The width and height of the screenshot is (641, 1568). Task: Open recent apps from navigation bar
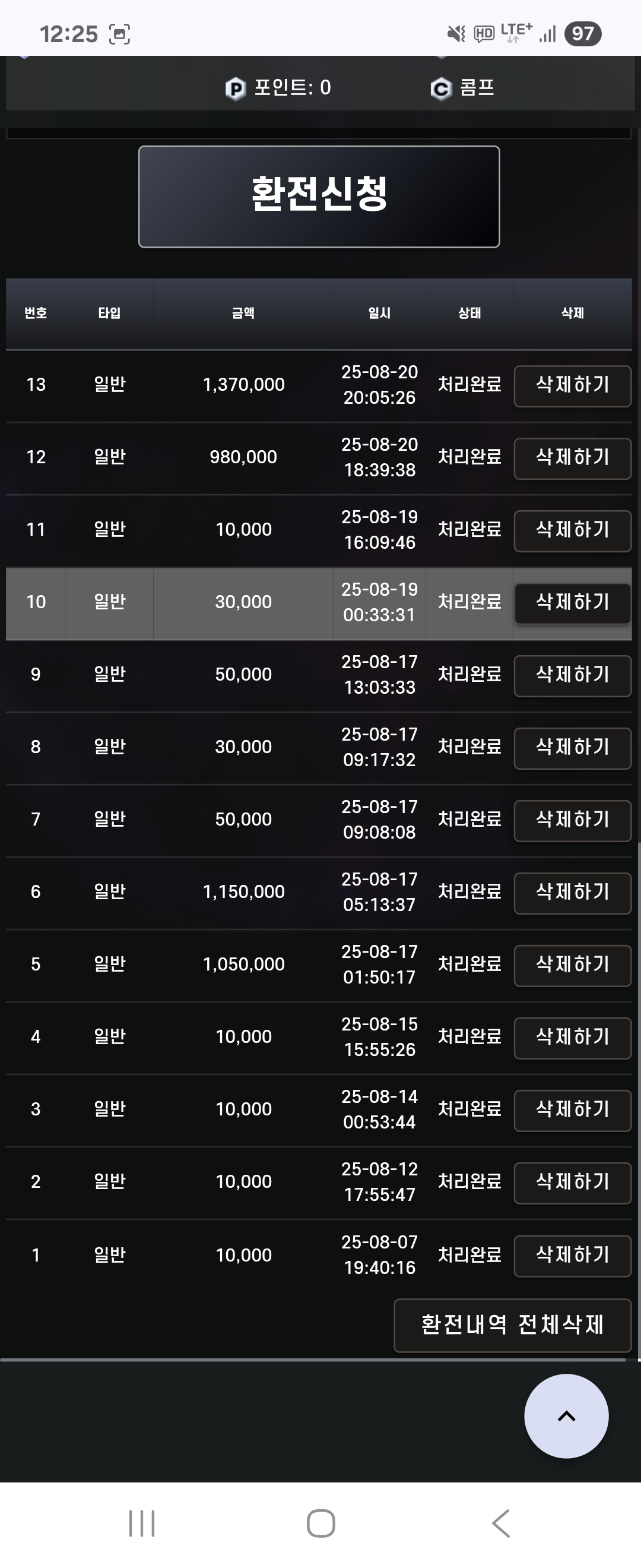[x=142, y=1523]
